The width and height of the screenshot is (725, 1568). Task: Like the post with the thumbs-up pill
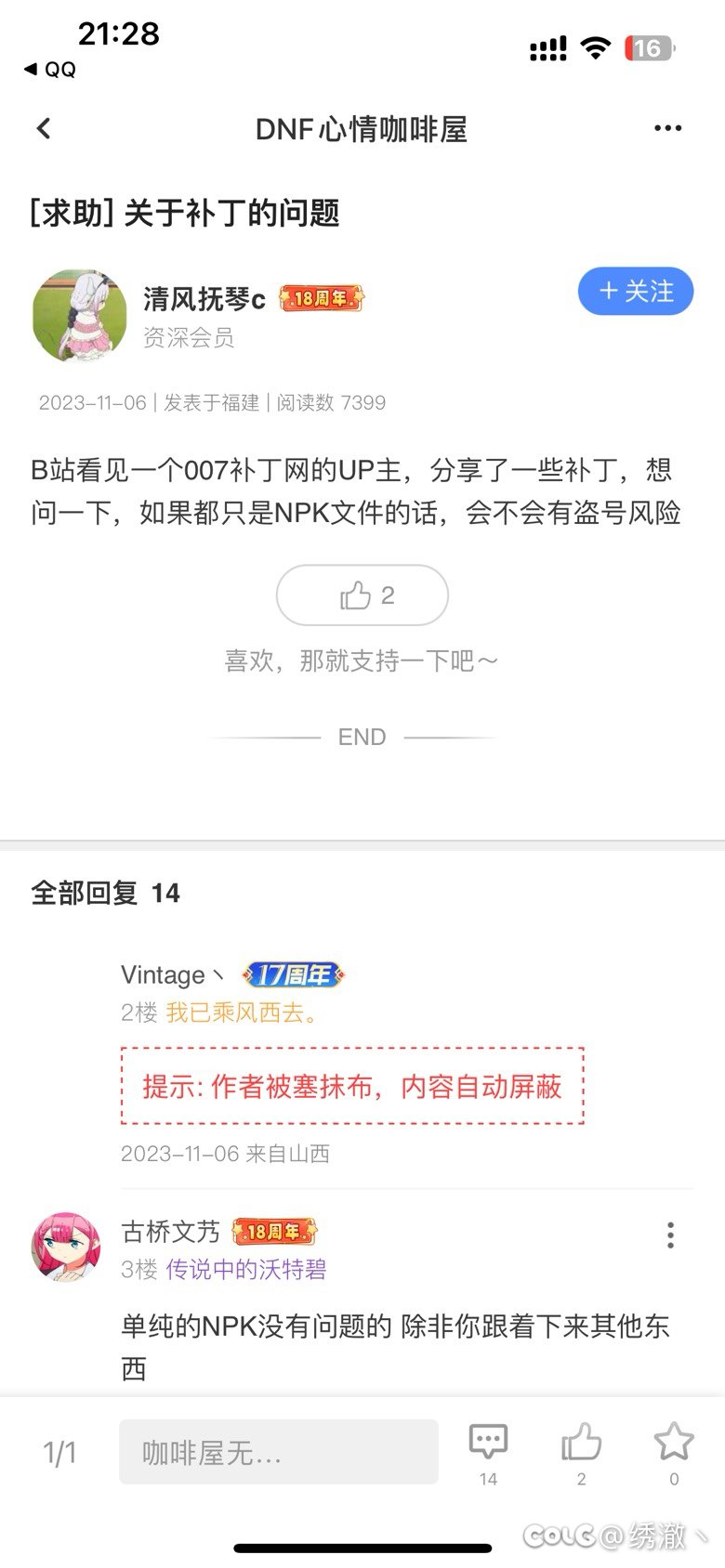362,595
